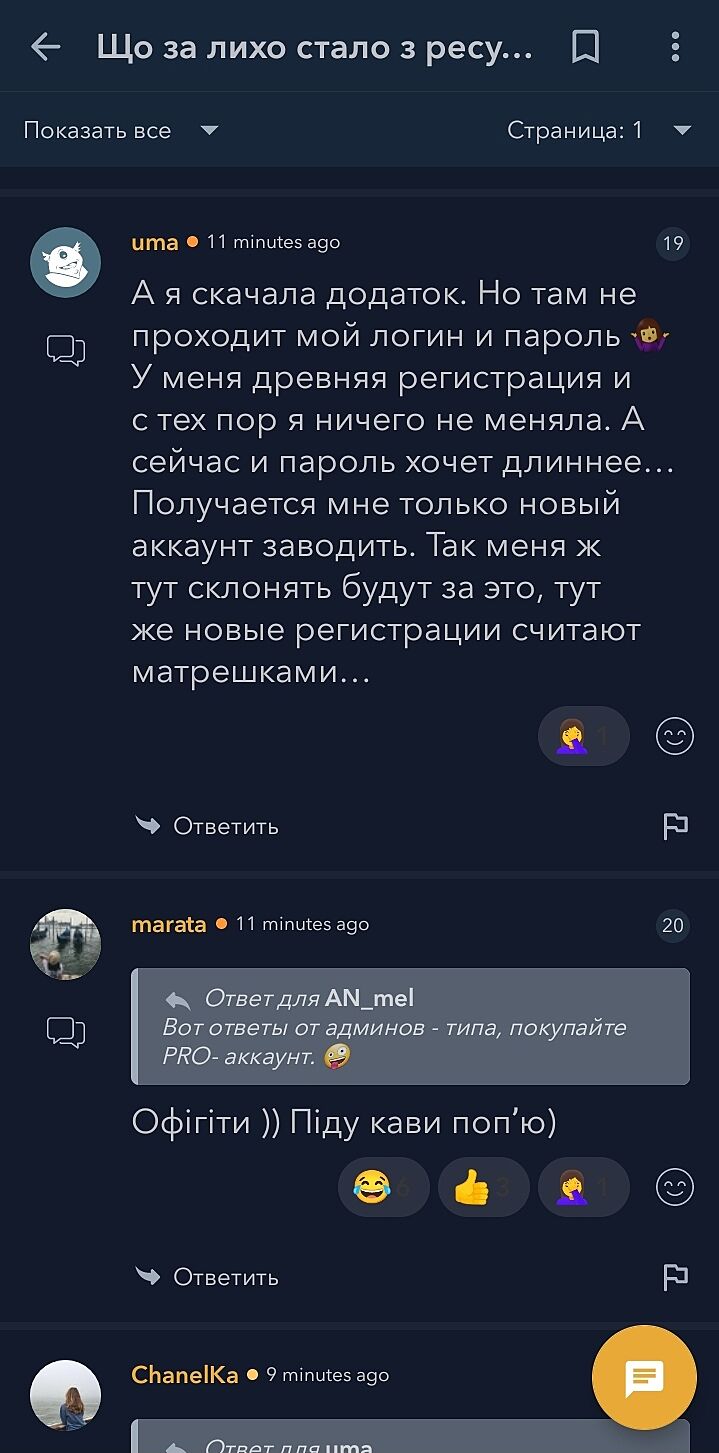719x1453 pixels.
Task: Report uma's comment with the flag
Action: [675, 826]
